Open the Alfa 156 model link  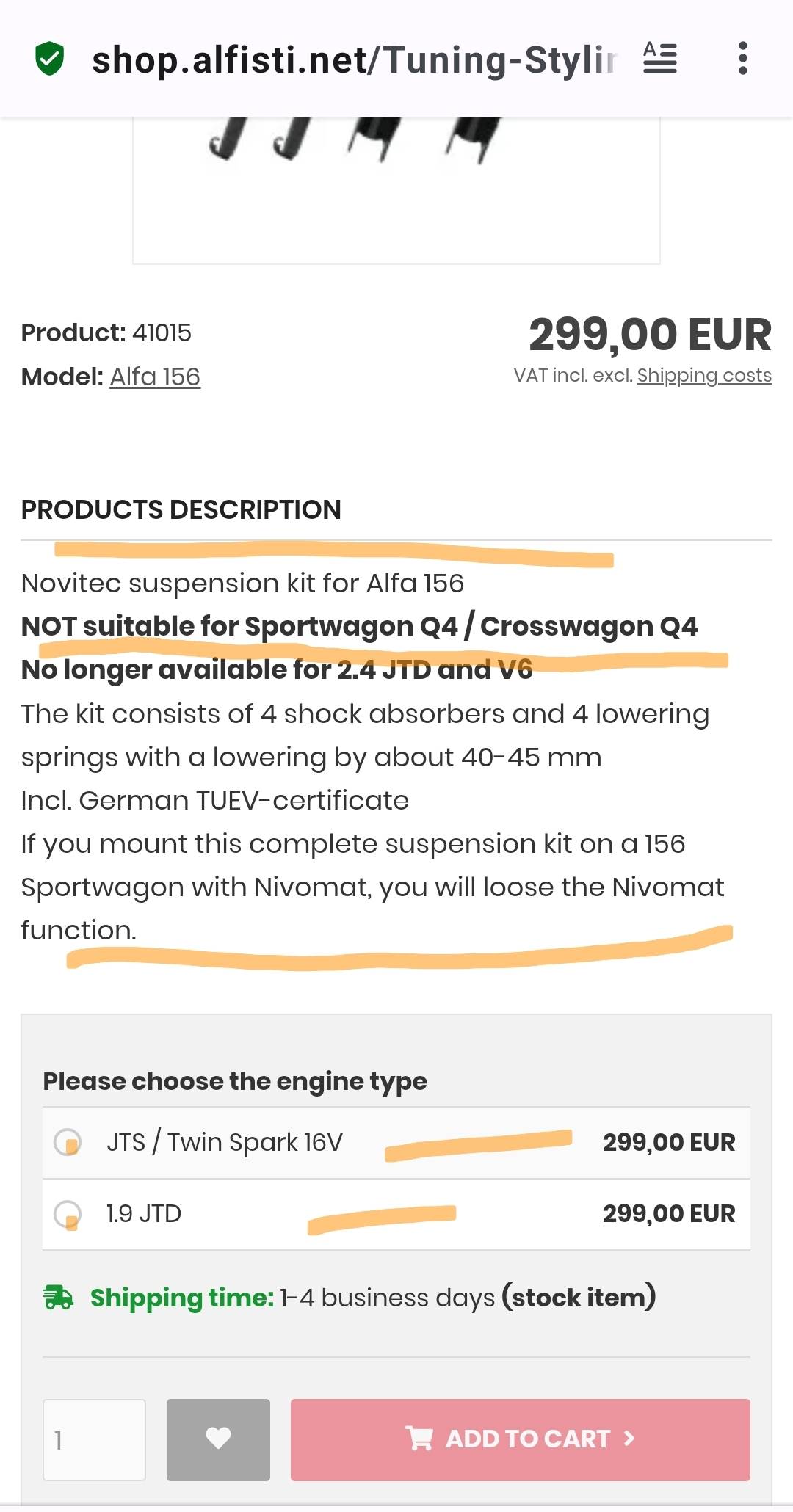(x=155, y=377)
